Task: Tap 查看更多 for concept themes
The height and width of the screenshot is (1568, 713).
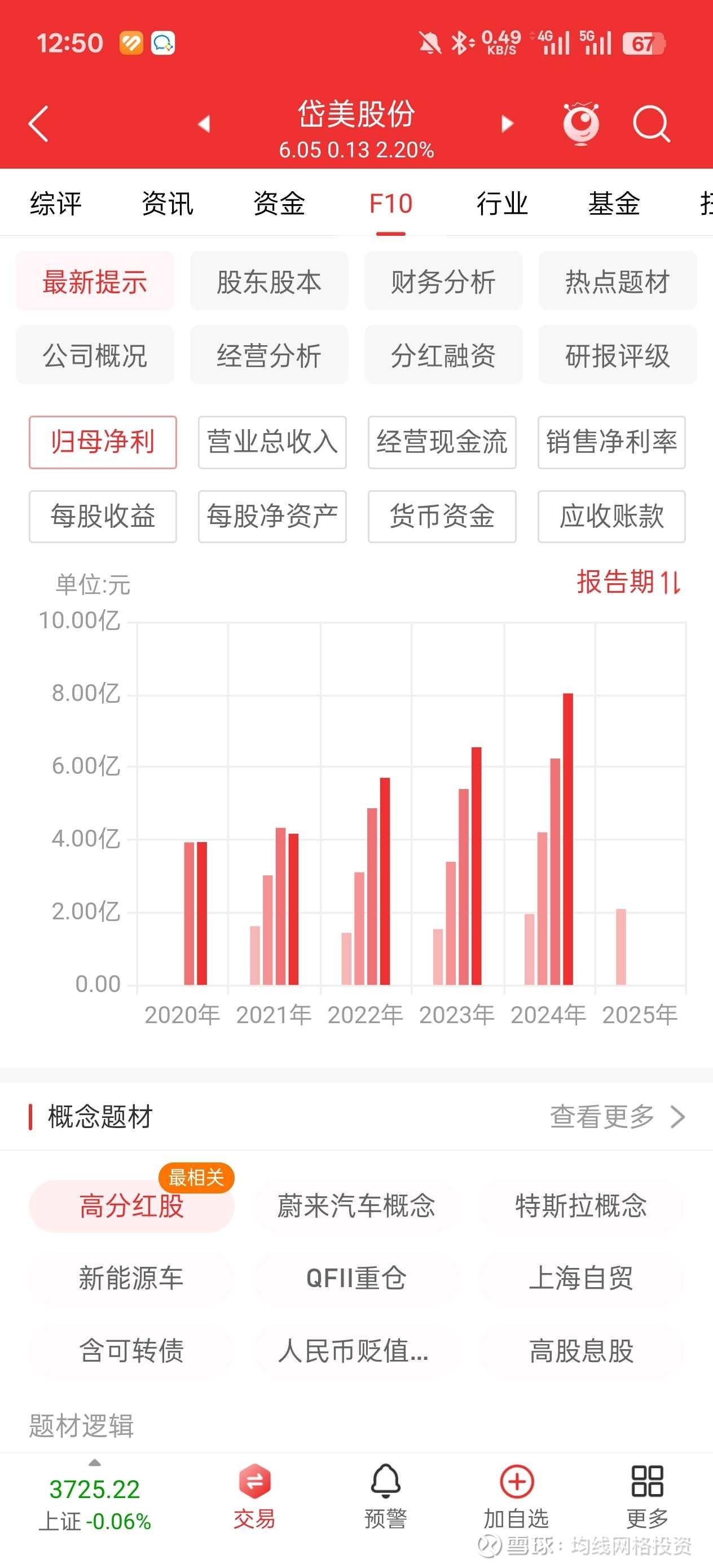Action: pyautogui.click(x=618, y=1117)
